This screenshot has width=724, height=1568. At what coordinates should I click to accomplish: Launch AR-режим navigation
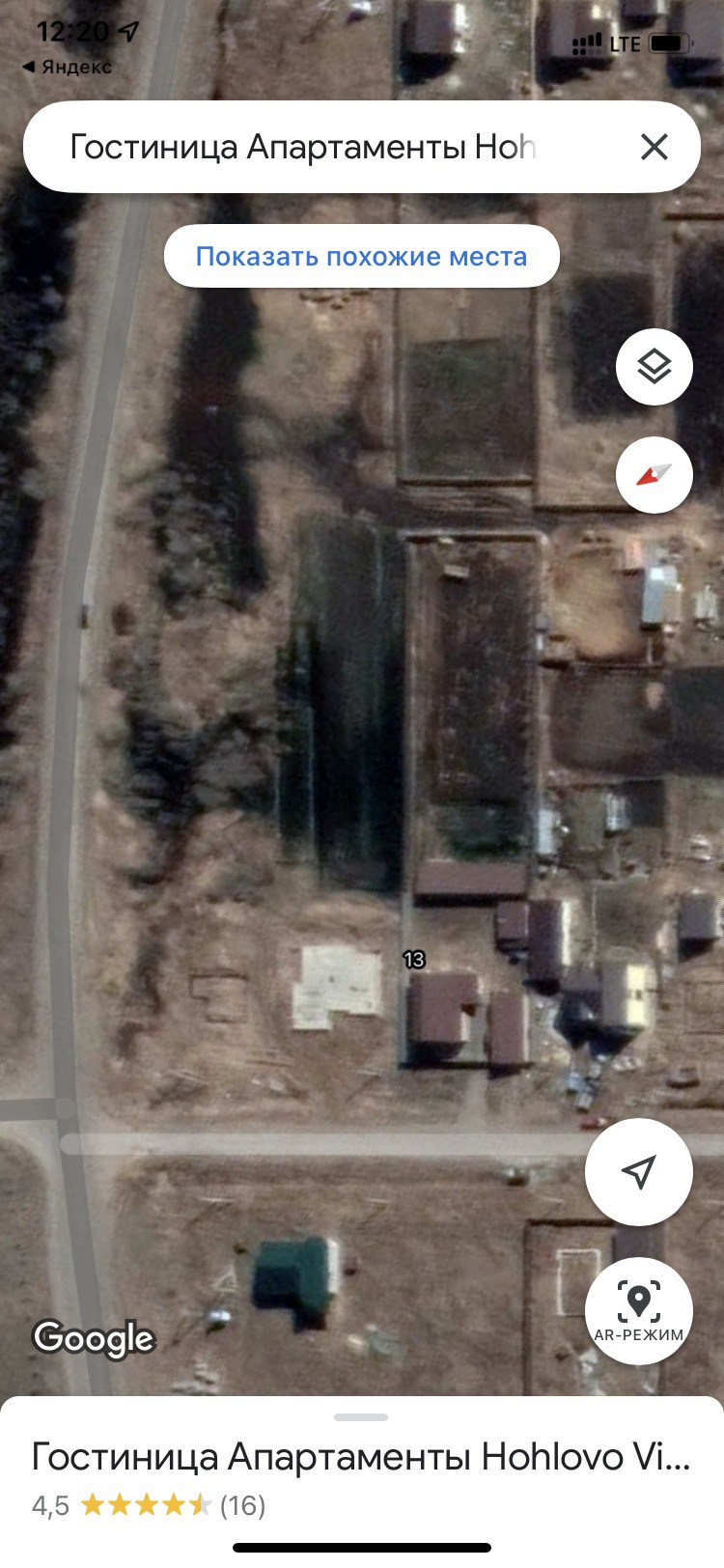click(x=639, y=1311)
